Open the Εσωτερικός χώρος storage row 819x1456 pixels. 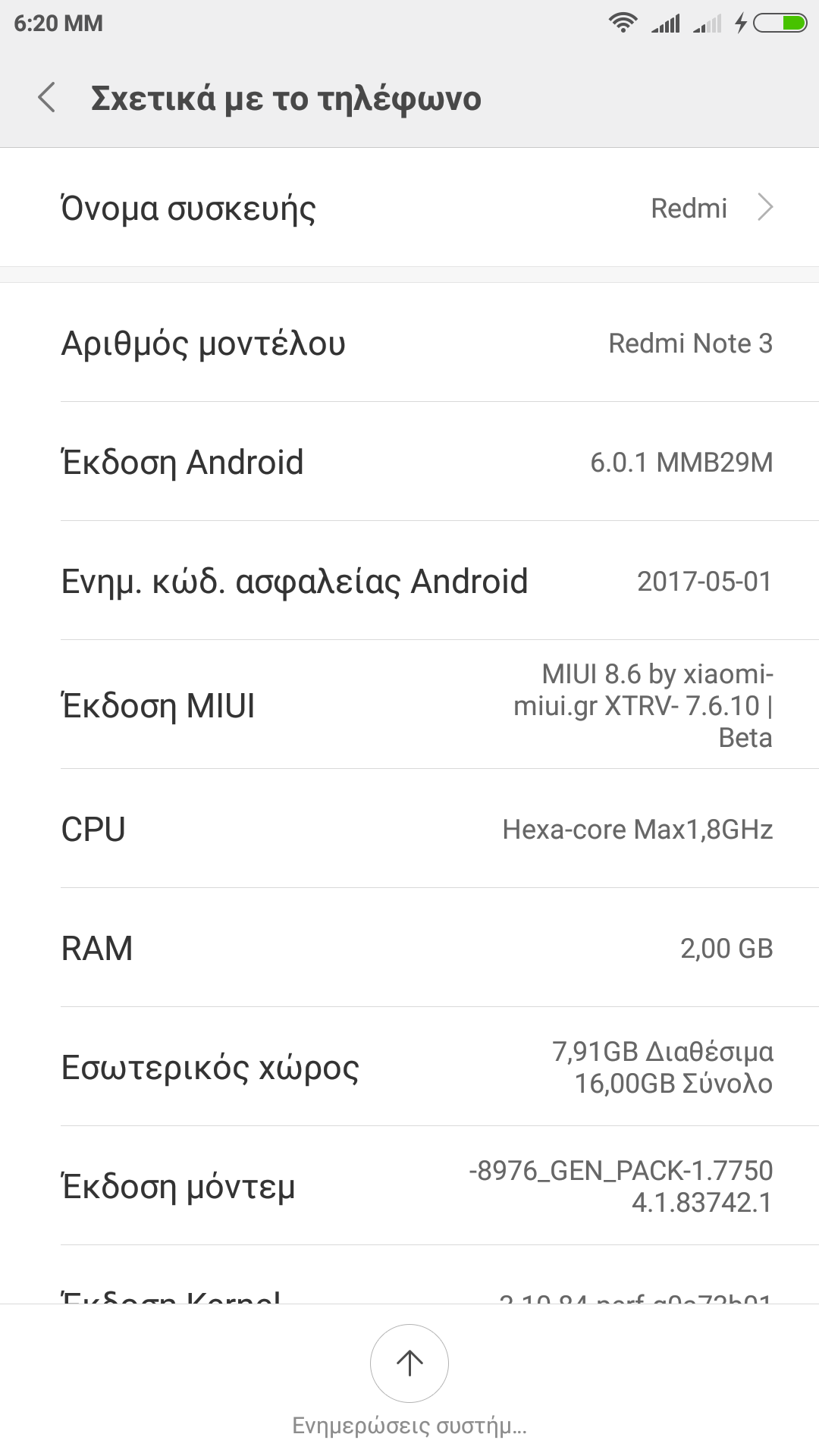409,1067
